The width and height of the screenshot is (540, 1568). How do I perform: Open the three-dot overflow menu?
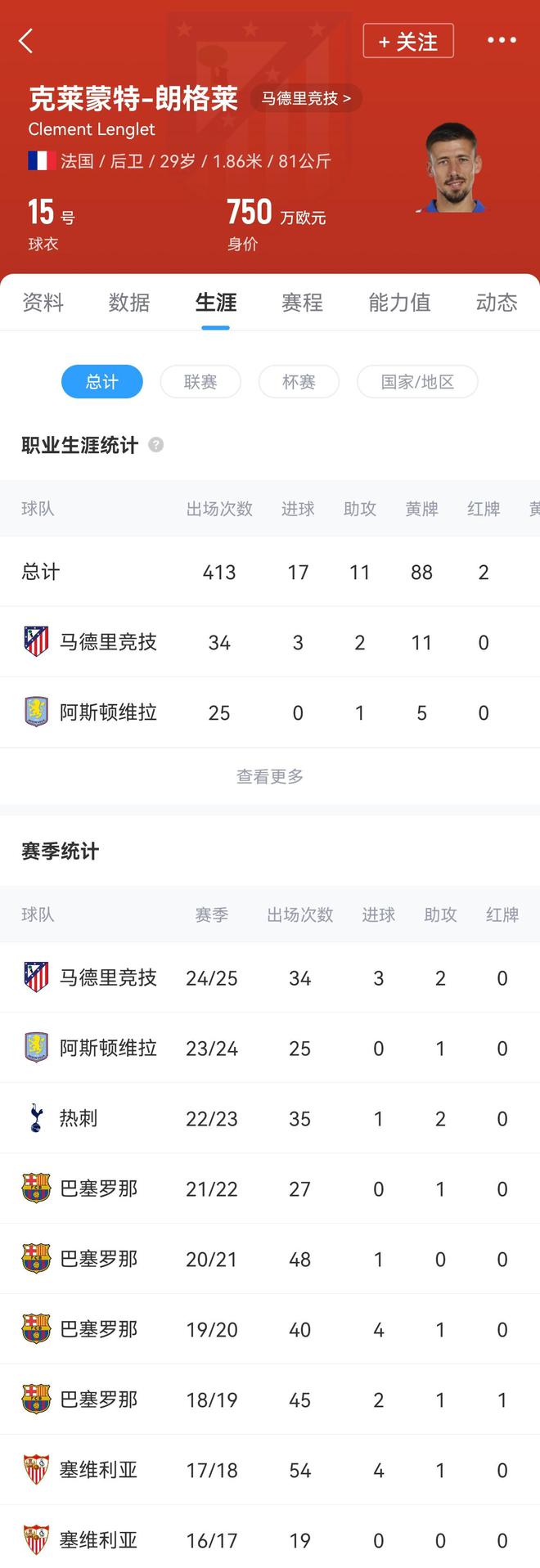tap(502, 40)
